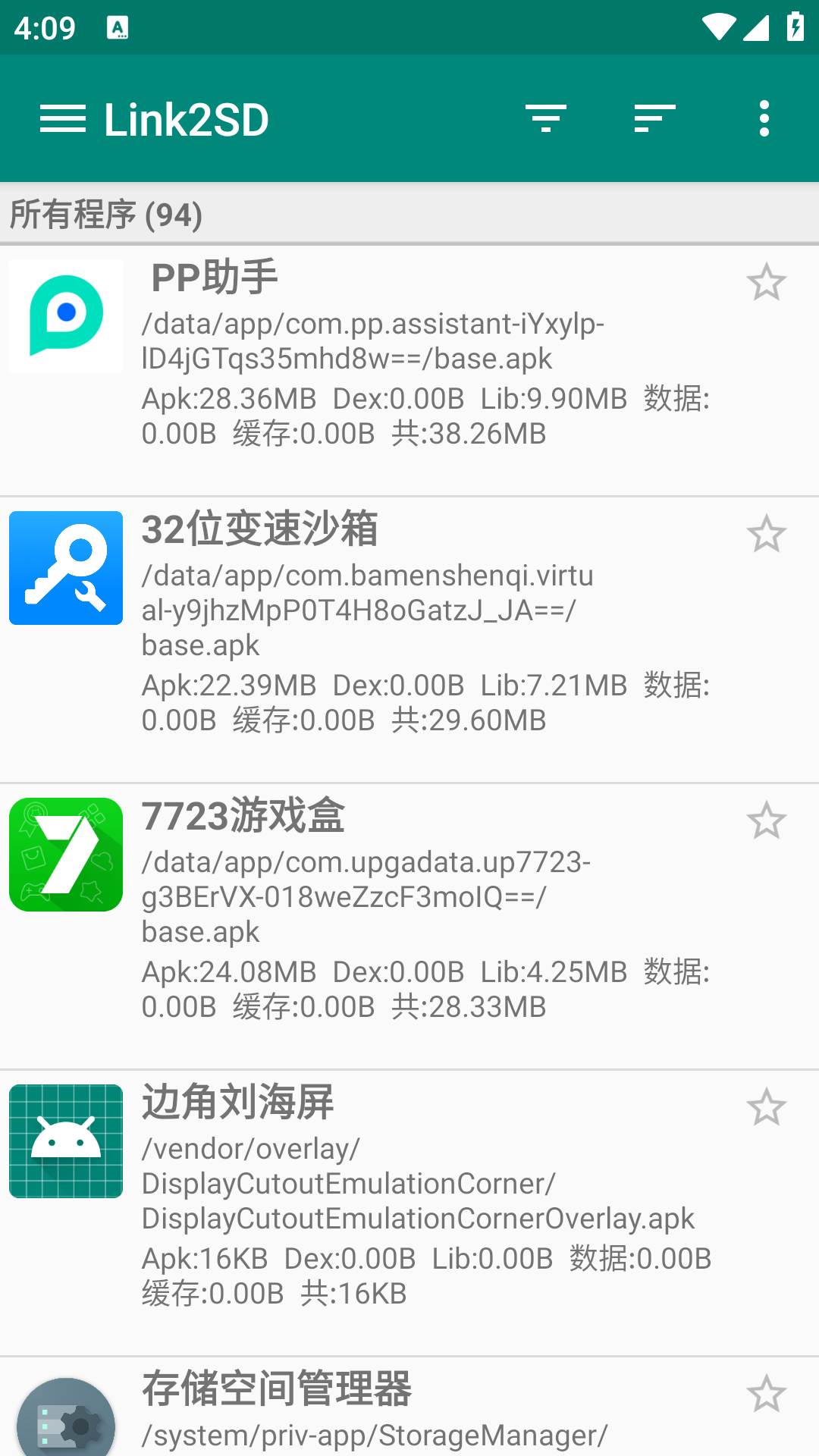The image size is (819, 1456).
Task: Open the sort options icon
Action: [x=653, y=118]
